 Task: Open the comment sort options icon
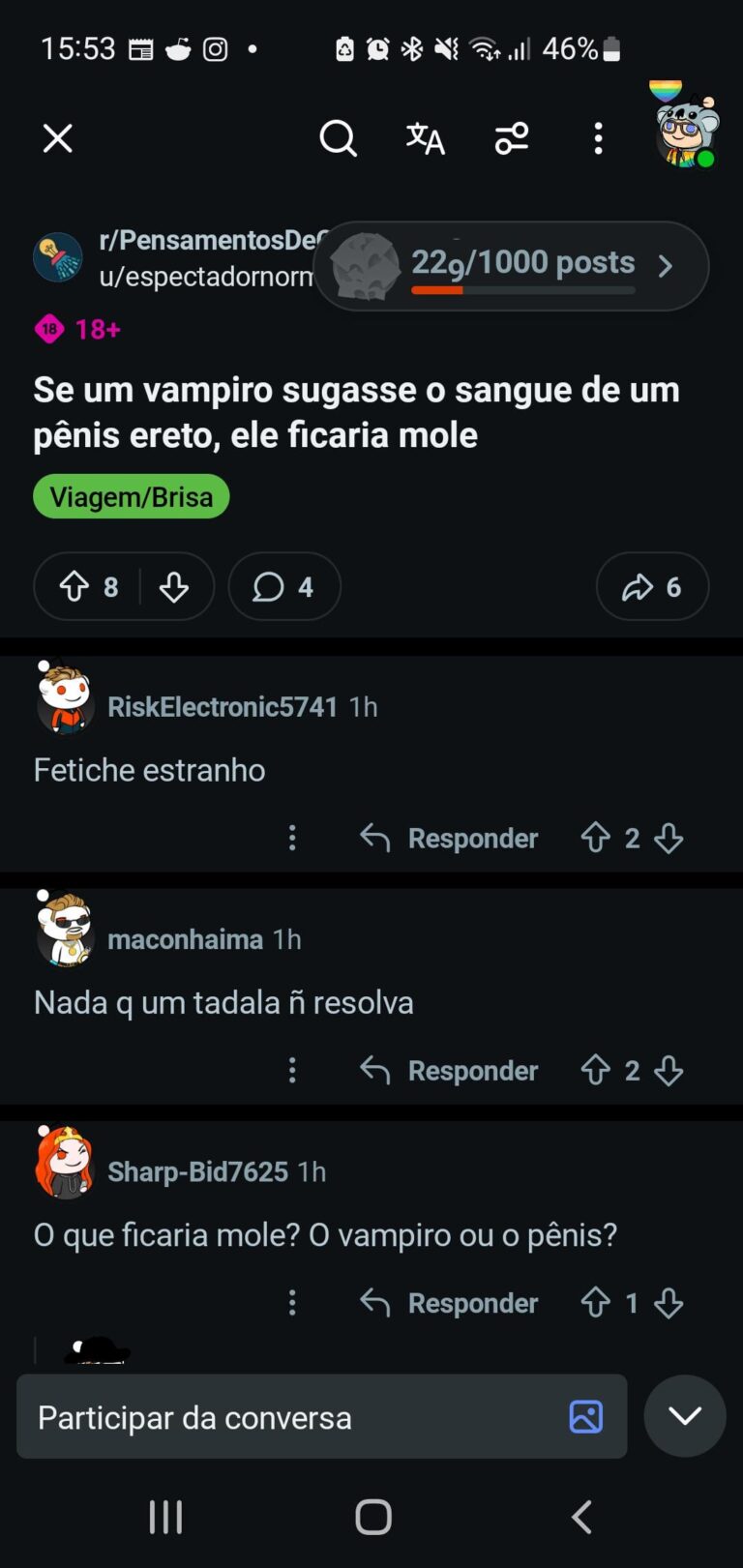tap(512, 138)
